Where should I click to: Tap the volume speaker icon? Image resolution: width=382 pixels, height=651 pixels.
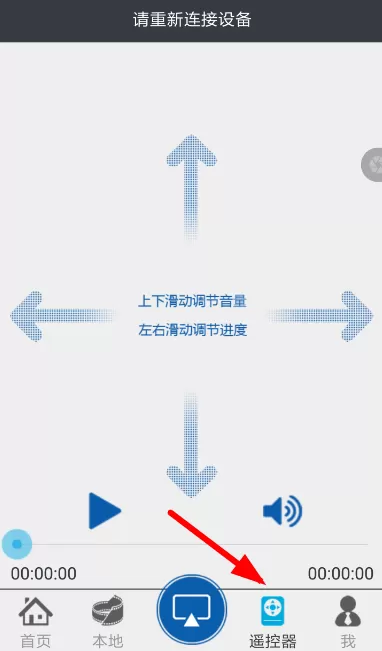pos(282,511)
